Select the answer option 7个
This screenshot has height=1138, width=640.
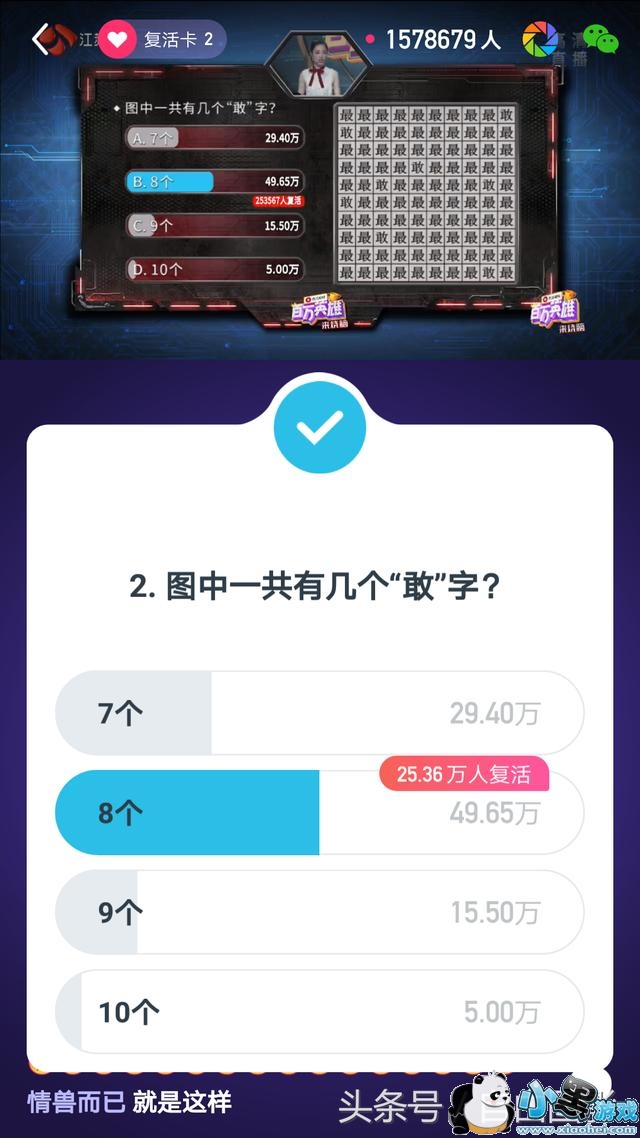coord(319,713)
